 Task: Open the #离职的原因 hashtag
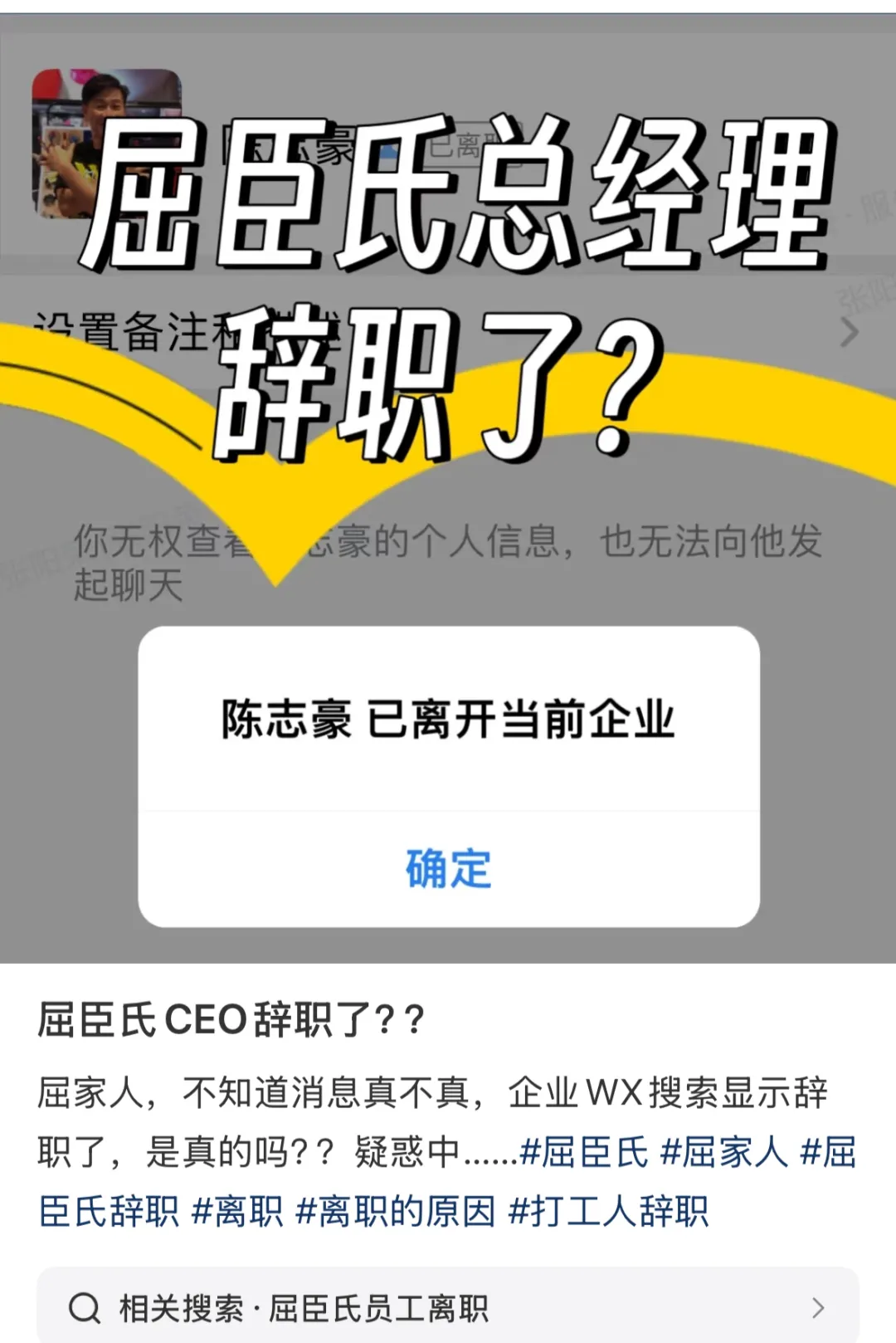396,1211
